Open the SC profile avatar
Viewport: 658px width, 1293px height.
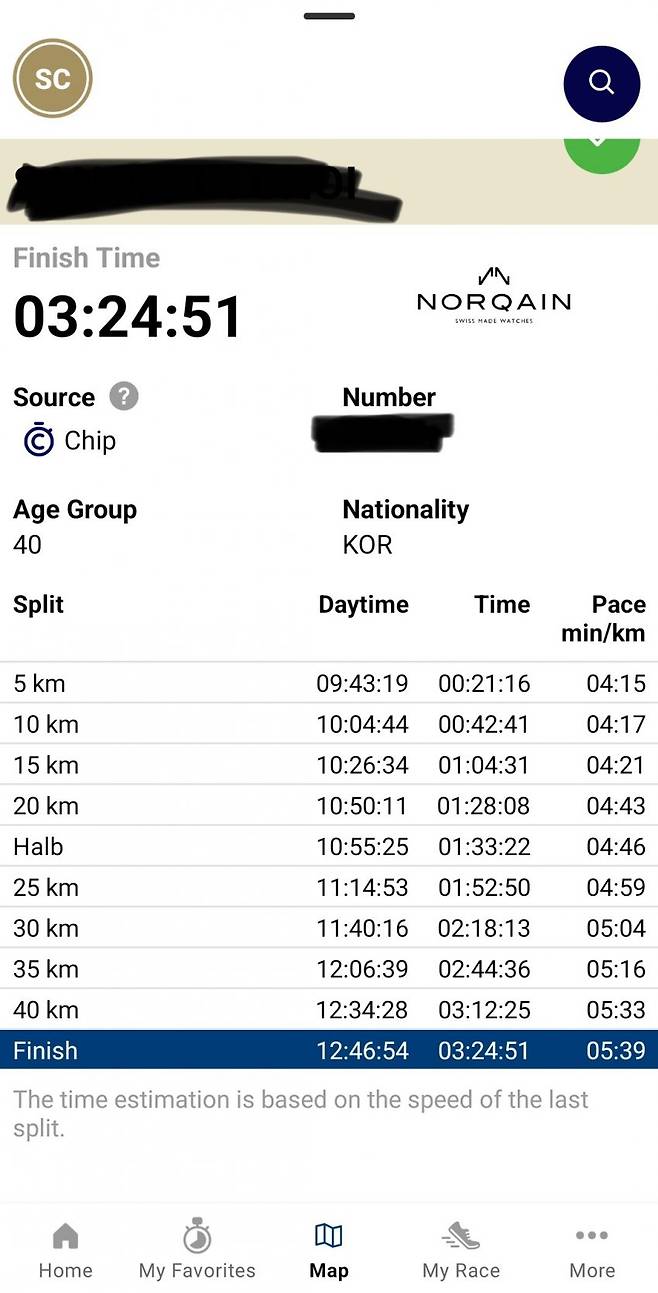(x=53, y=79)
